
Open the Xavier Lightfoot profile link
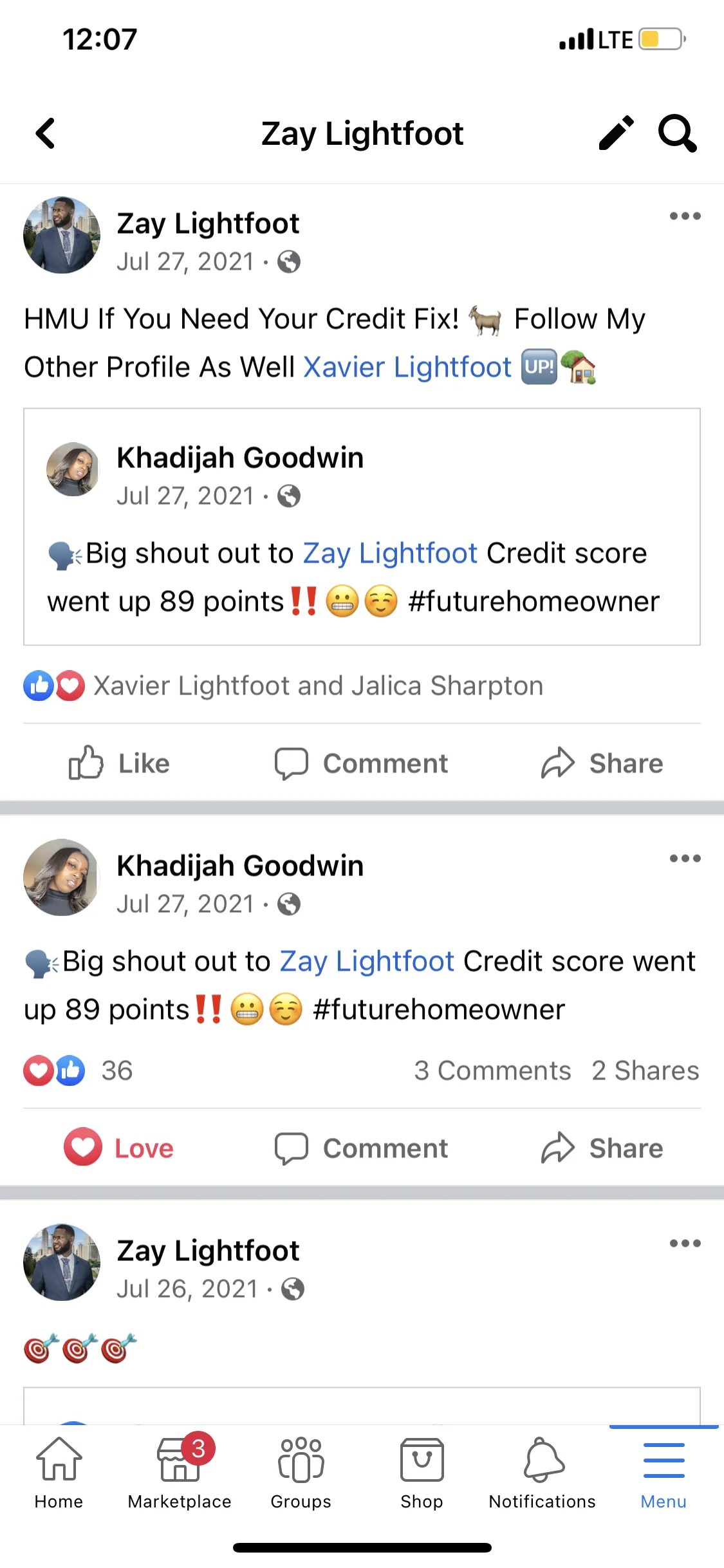(407, 368)
